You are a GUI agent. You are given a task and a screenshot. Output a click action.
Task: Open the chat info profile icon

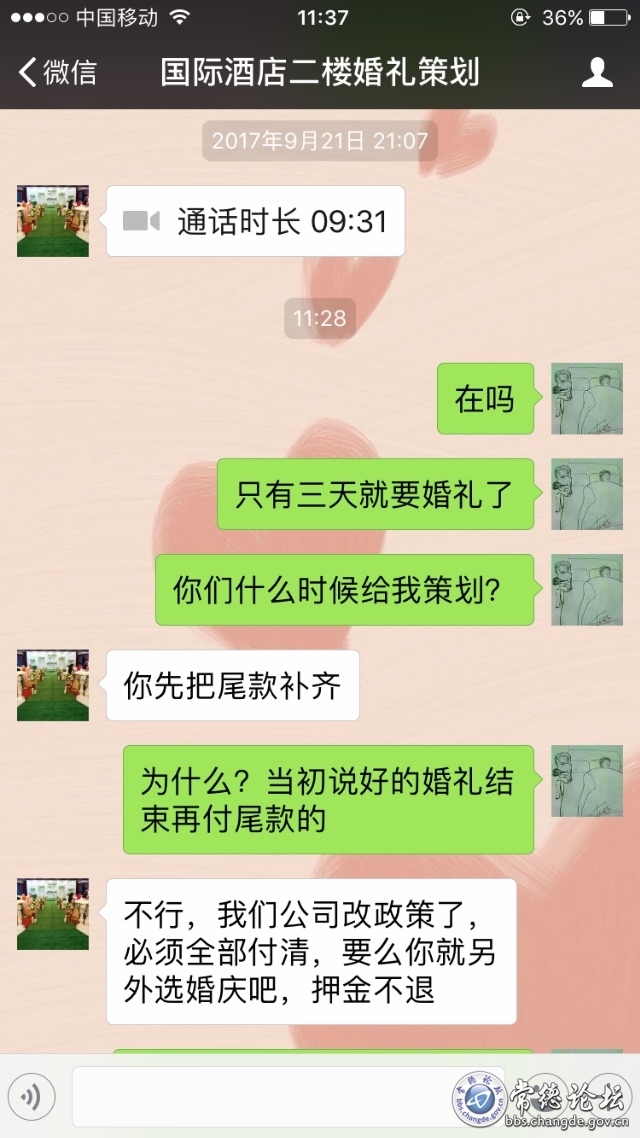point(597,72)
